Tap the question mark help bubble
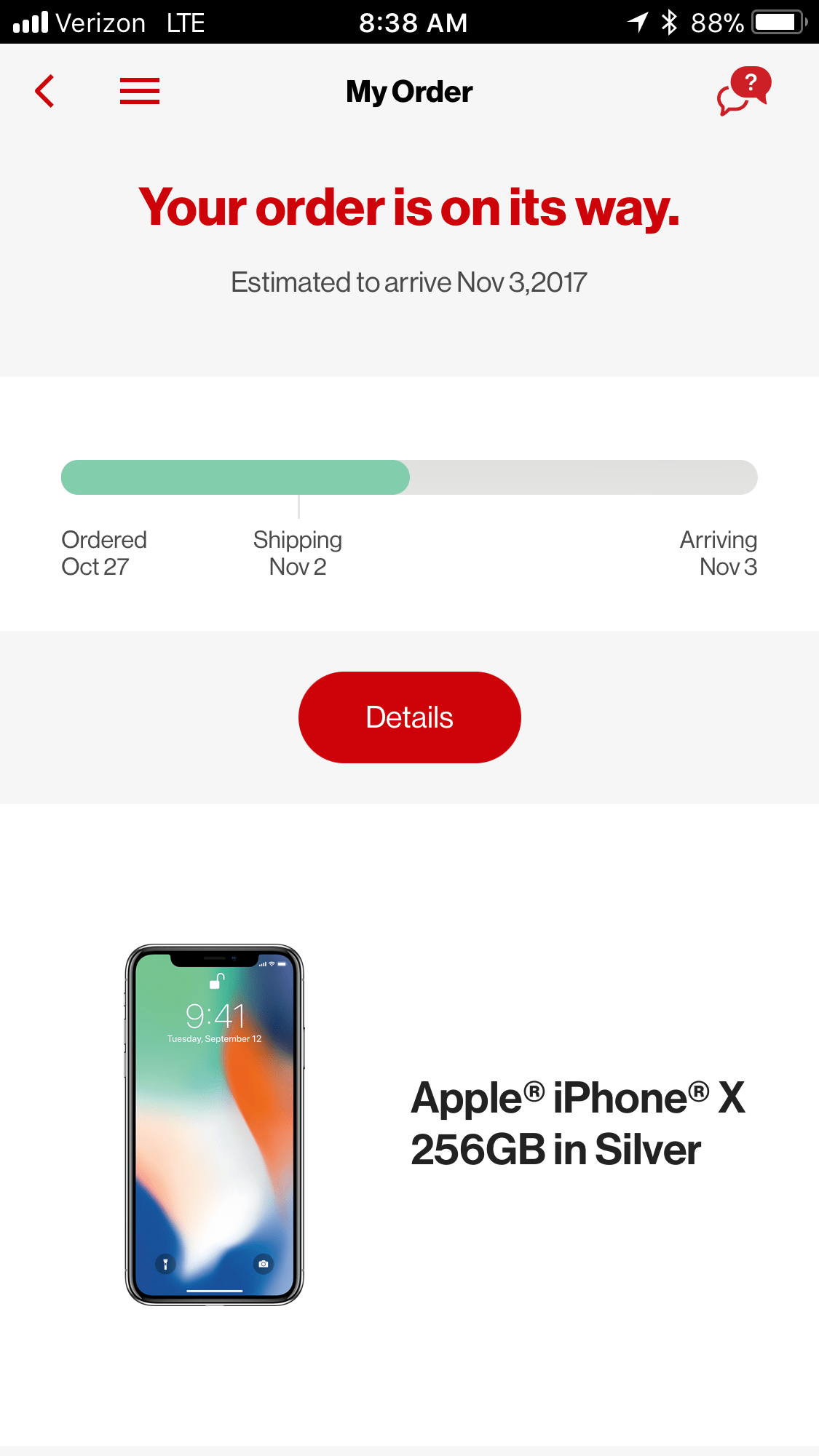Screen dimensions: 819x1456 coord(750,83)
